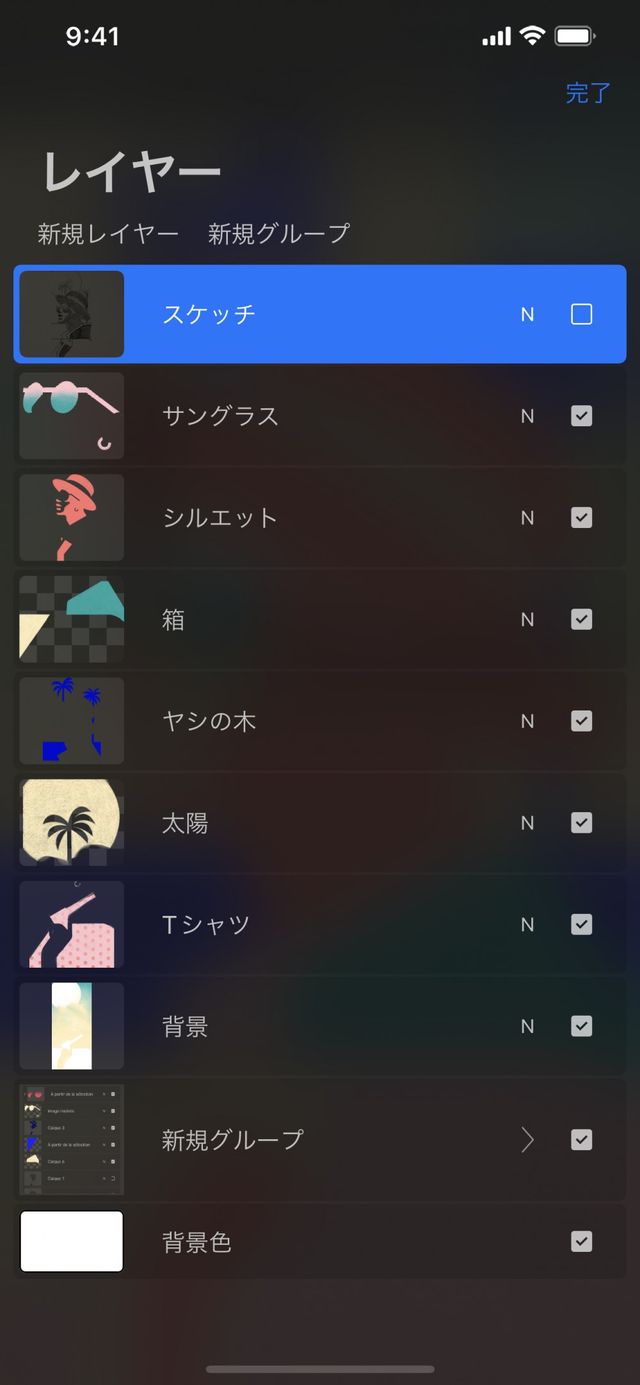Create a new layer with 新規レイヤー

(108, 234)
